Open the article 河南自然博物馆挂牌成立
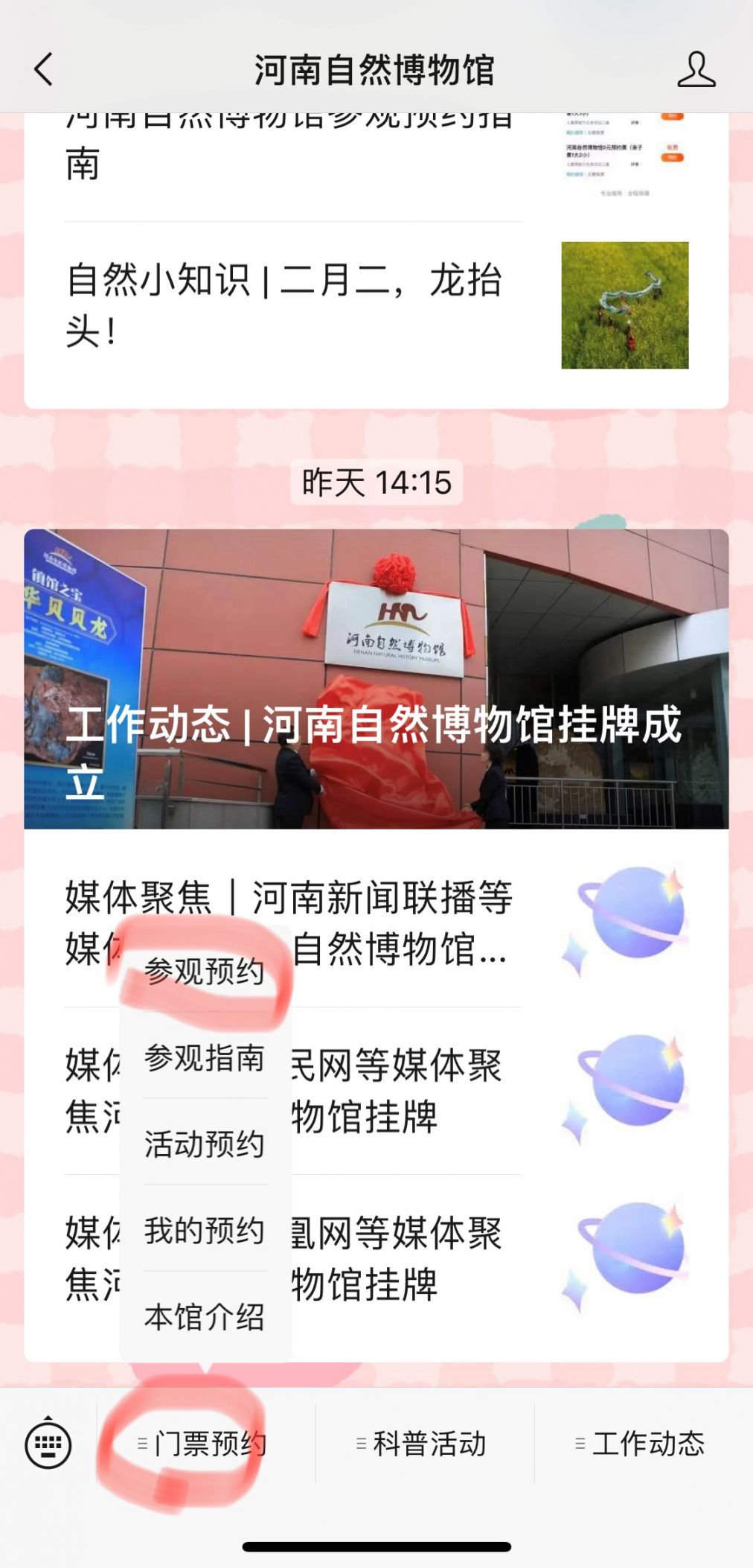The image size is (753, 1568). [x=376, y=679]
